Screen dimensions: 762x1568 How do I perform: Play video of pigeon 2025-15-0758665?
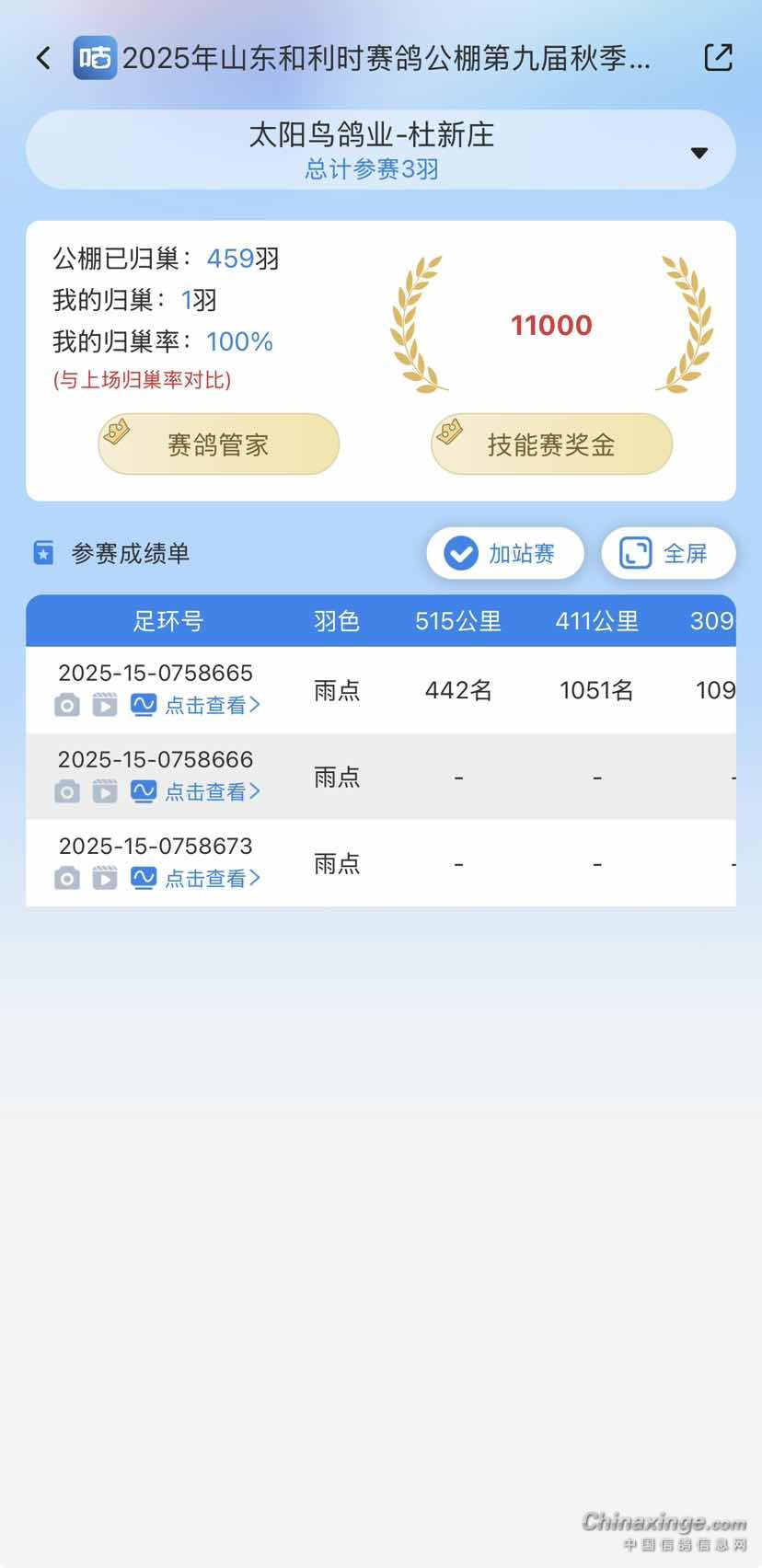(105, 706)
